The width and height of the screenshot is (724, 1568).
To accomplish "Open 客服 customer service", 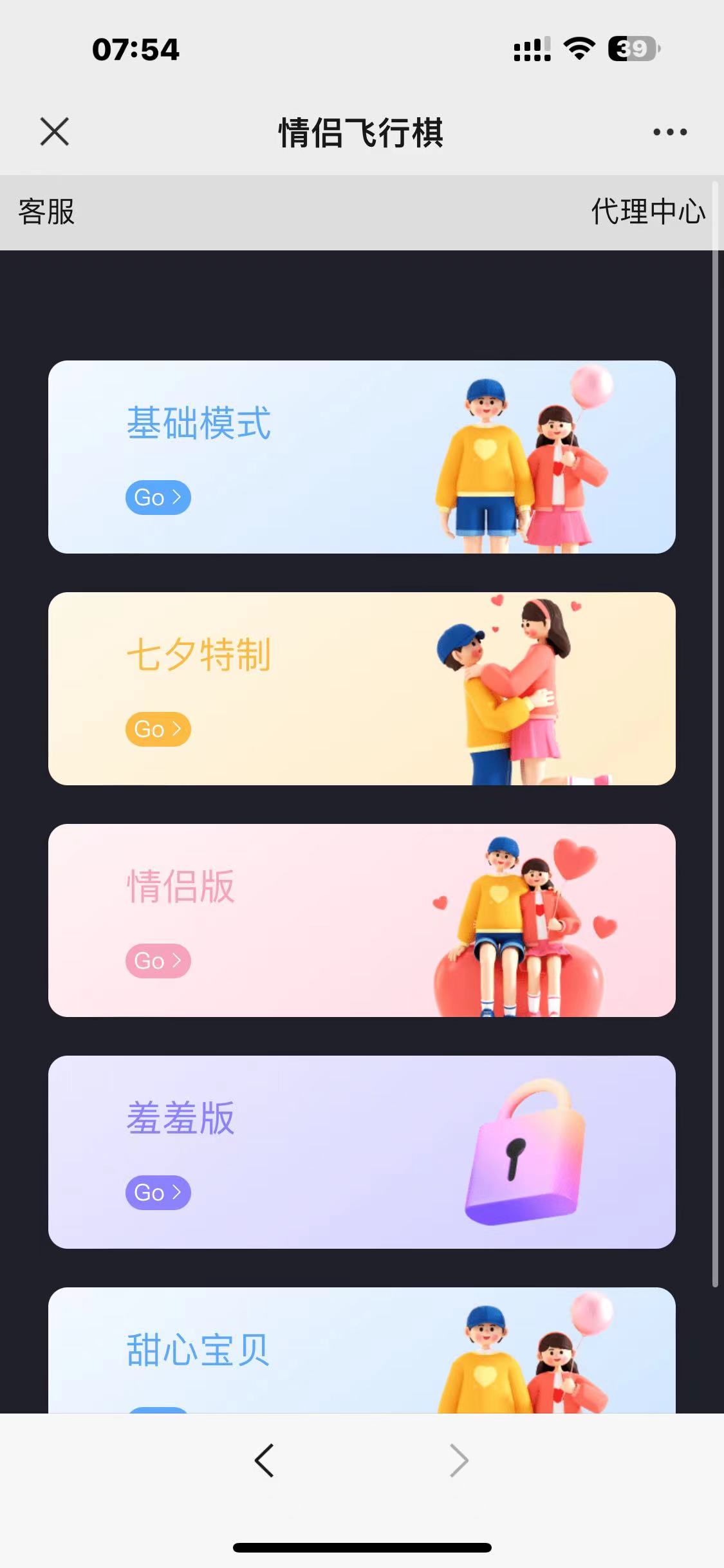I will (x=46, y=212).
